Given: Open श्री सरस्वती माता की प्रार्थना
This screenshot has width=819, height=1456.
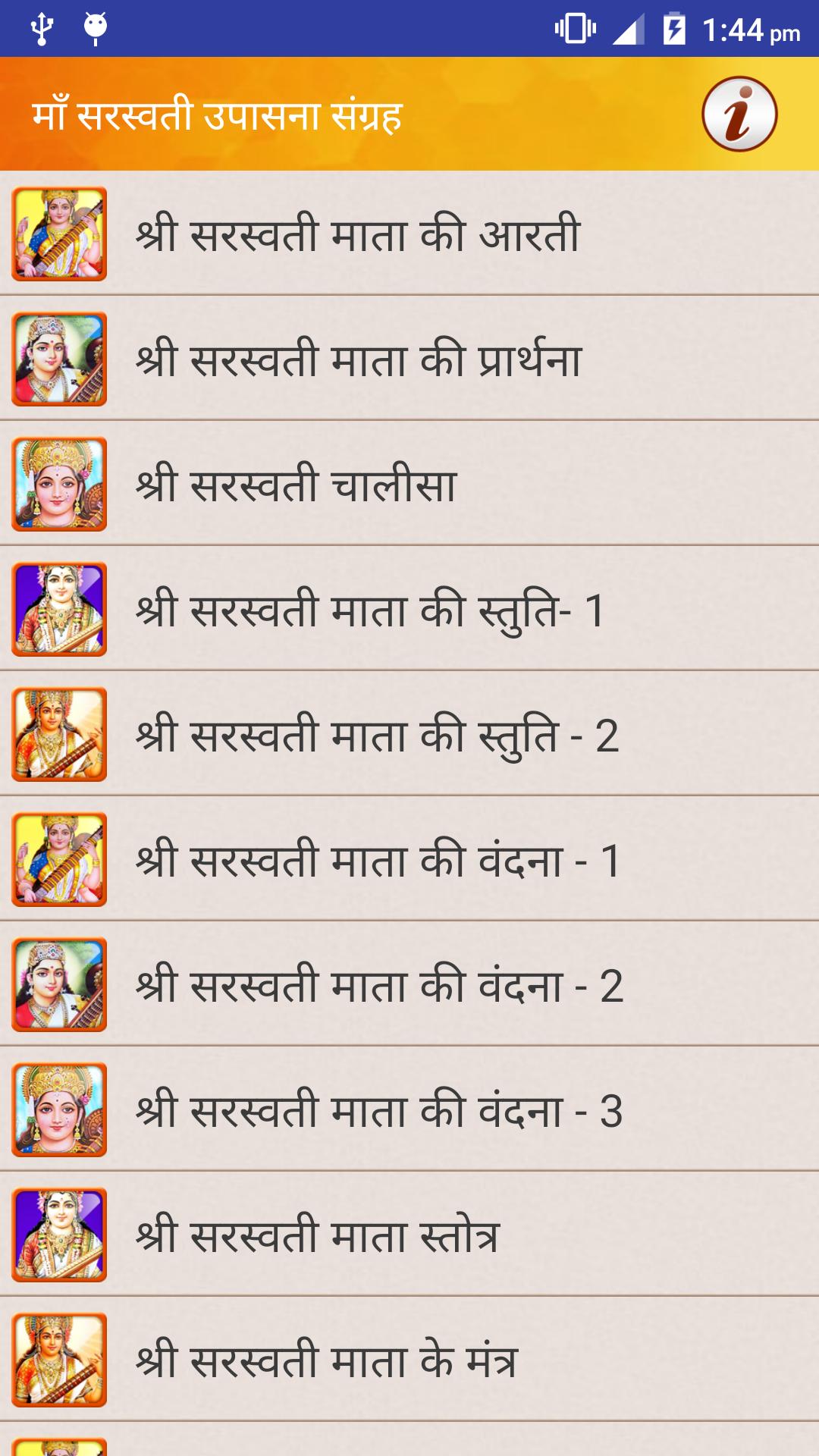Looking at the screenshot, I should coord(409,359).
